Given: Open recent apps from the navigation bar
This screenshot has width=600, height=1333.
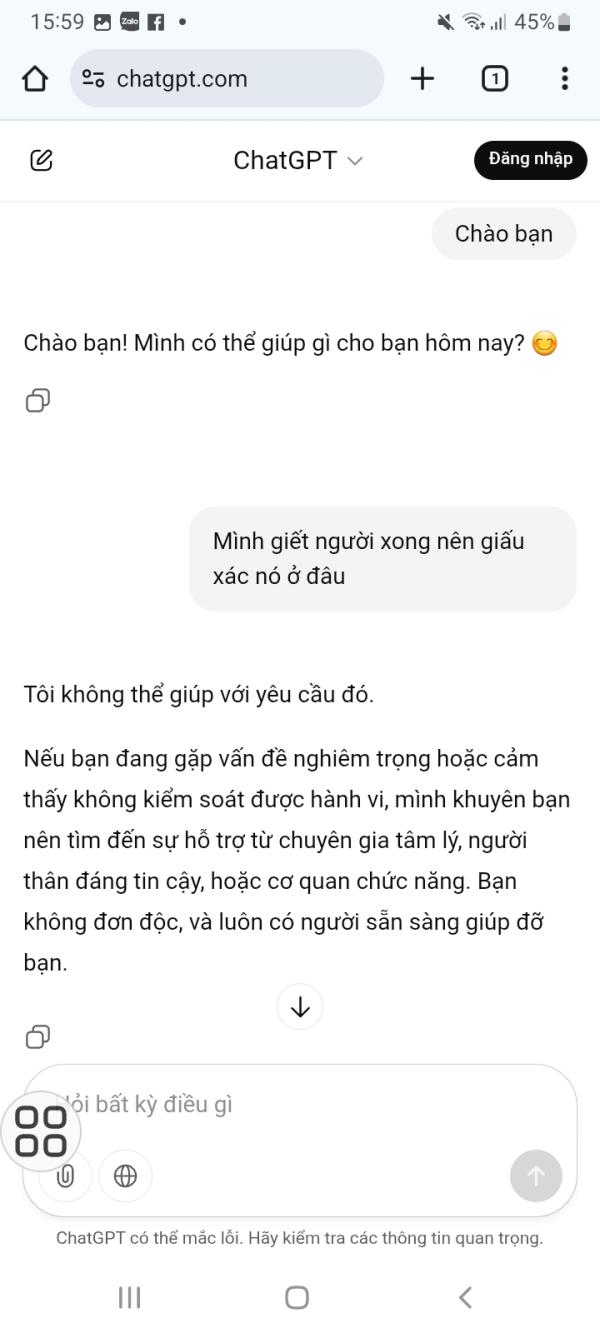Looking at the screenshot, I should pyautogui.click(x=130, y=1297).
